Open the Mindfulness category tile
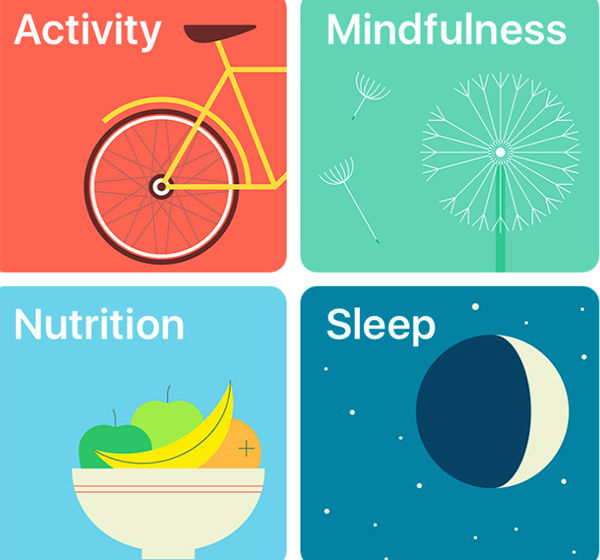Viewport: 600px width, 560px height. (450, 135)
